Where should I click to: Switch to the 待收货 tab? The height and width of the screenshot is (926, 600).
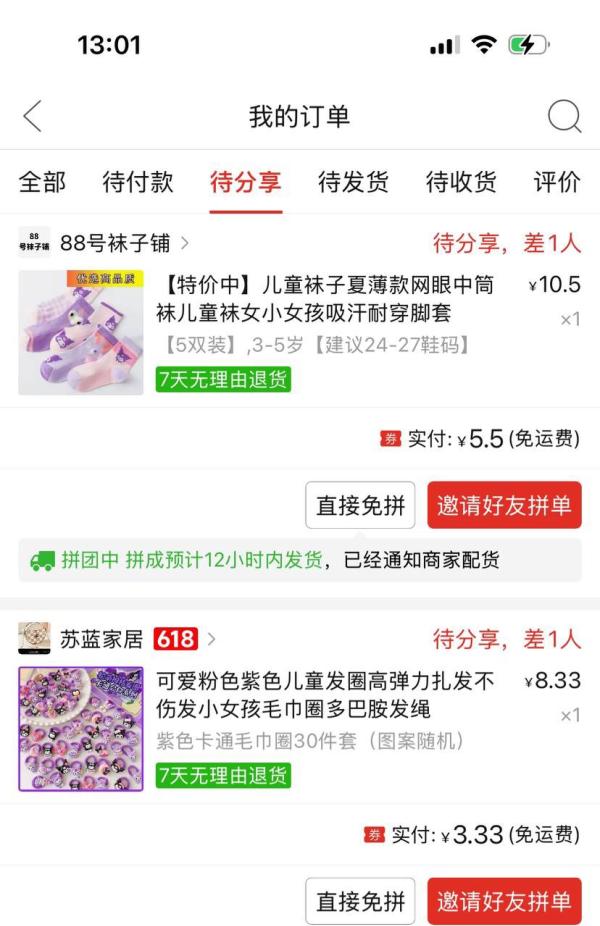pos(461,182)
